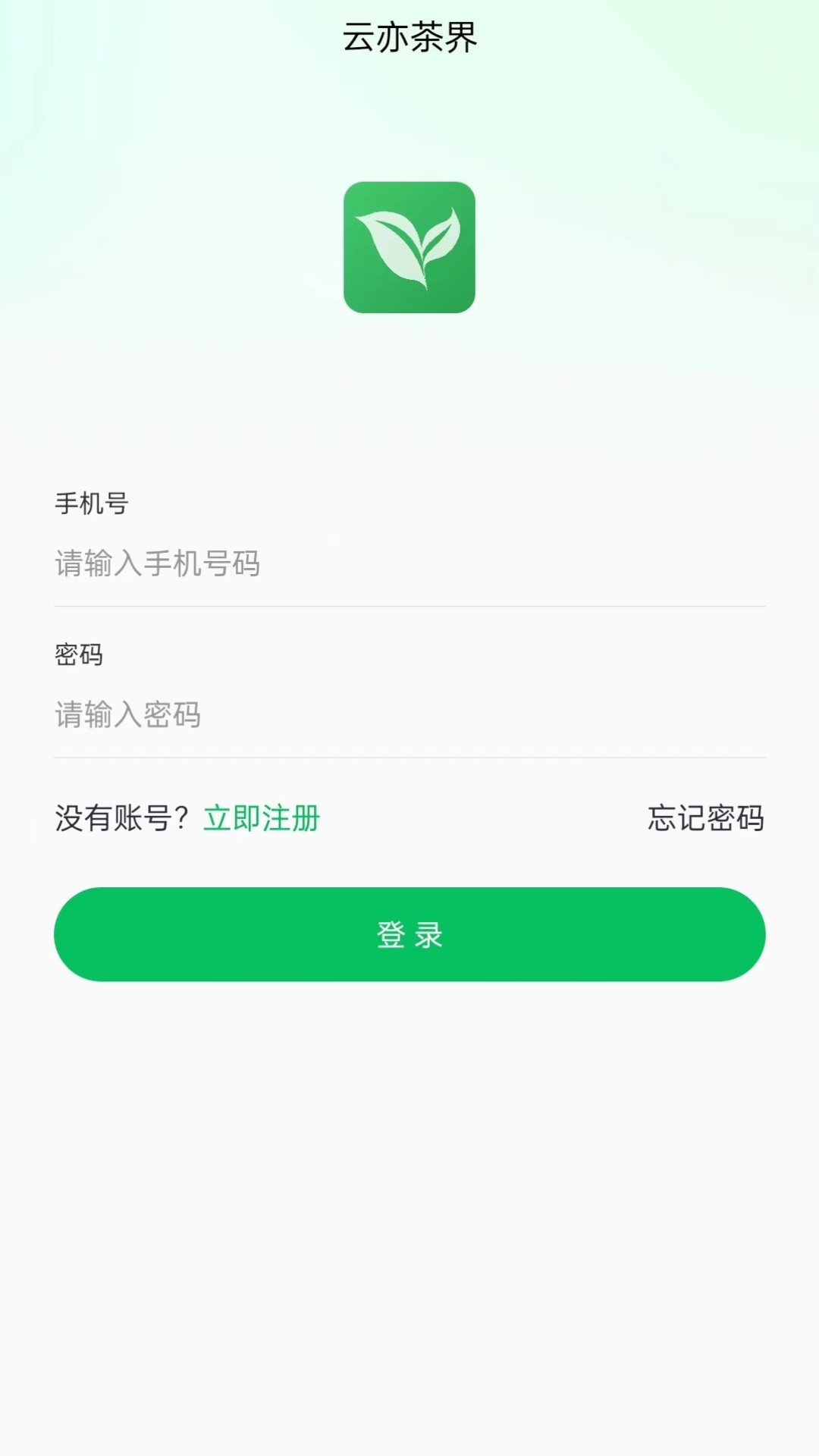Tap the divider line under the password field
The image size is (819, 1456).
coord(409,757)
